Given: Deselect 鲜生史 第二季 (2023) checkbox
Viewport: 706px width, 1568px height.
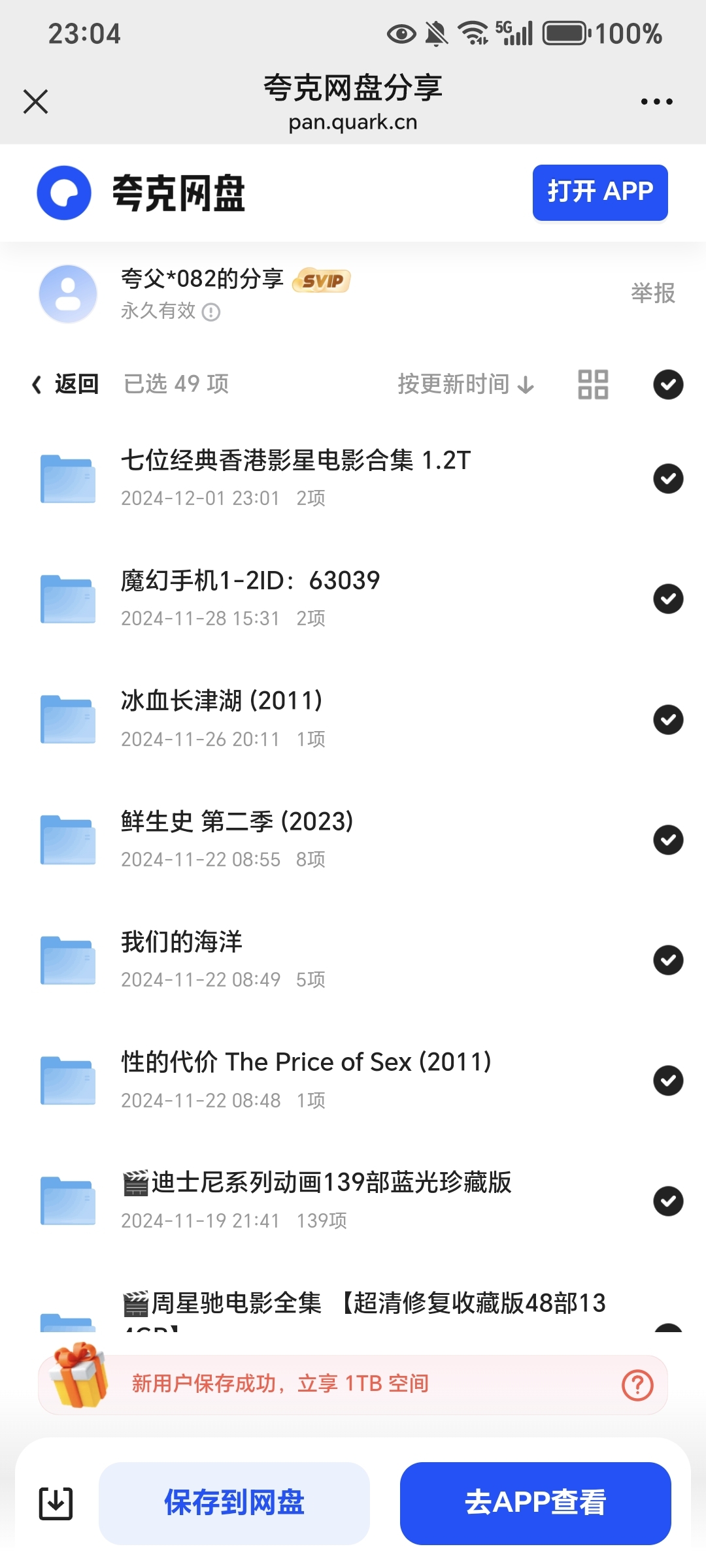Looking at the screenshot, I should (x=668, y=840).
